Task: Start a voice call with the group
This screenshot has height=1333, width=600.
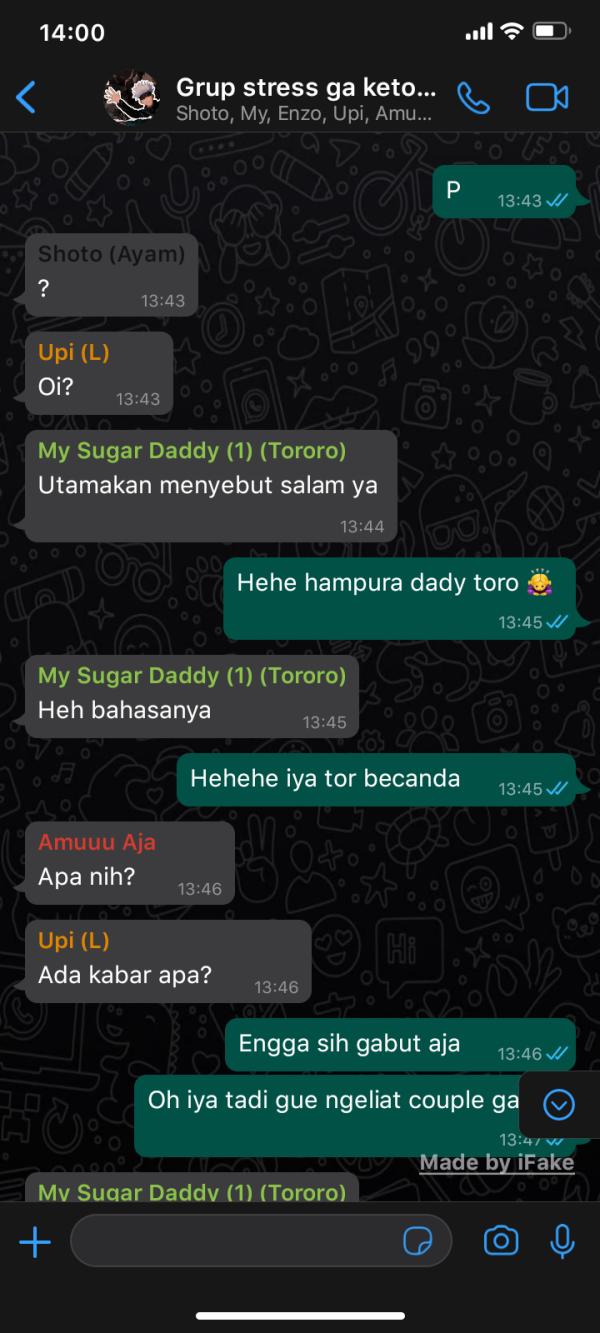Action: [x=472, y=97]
